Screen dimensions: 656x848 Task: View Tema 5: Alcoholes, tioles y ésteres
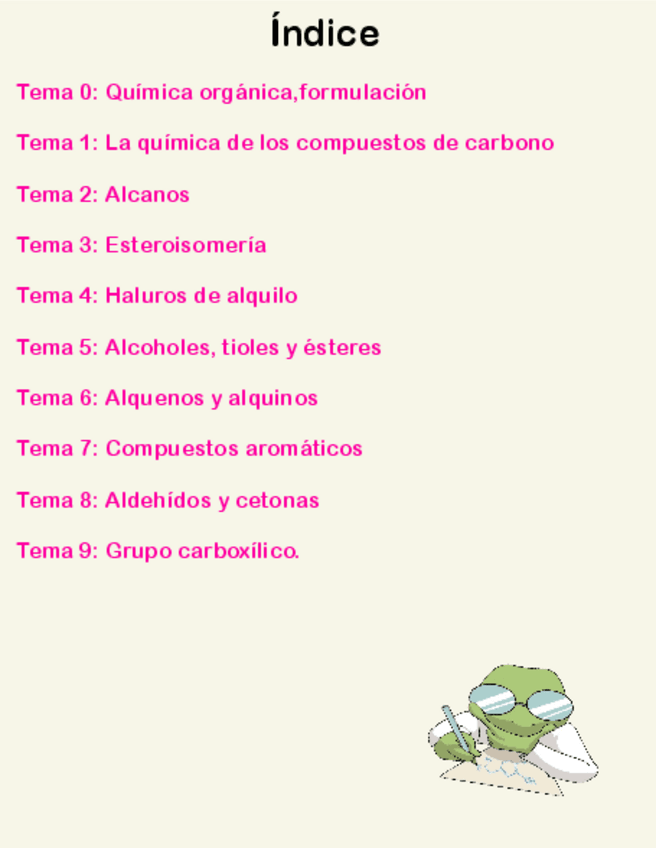pyautogui.click(x=199, y=348)
